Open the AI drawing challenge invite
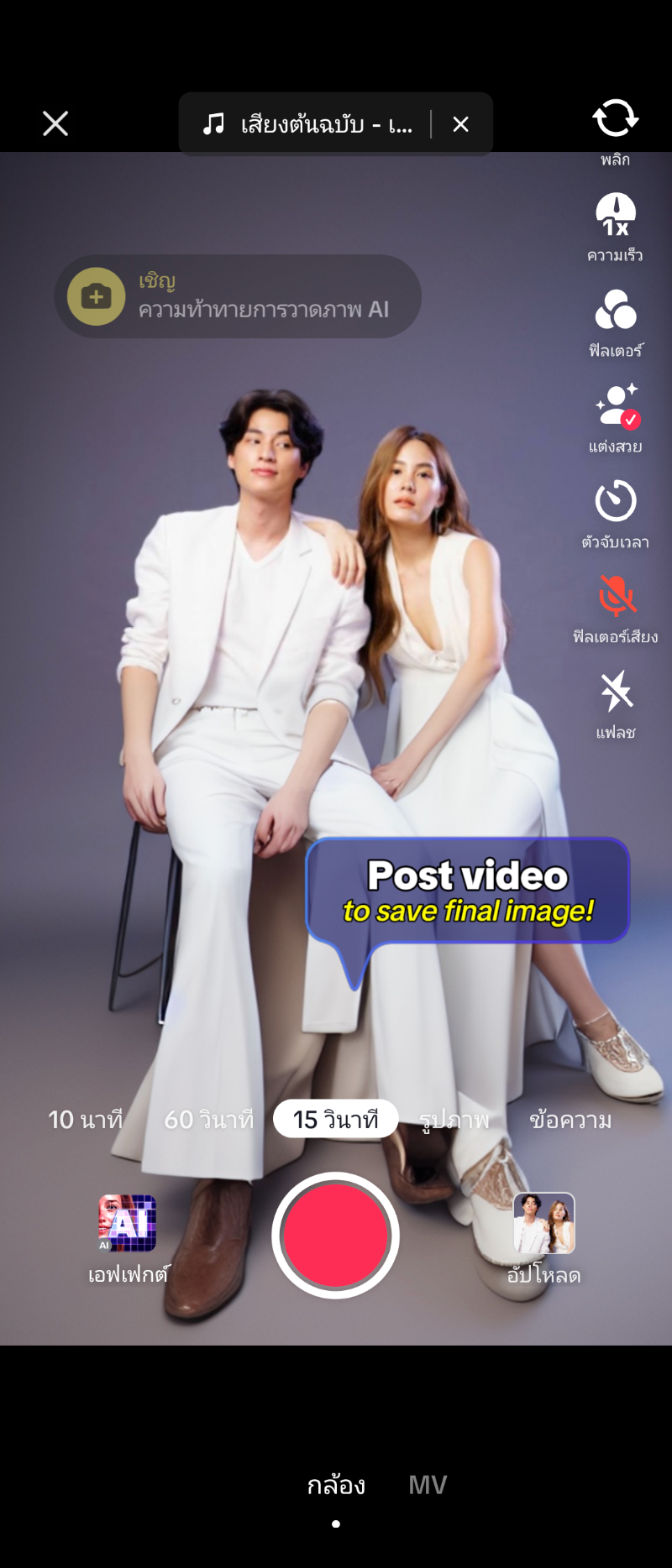Image resolution: width=672 pixels, height=1568 pixels. (x=238, y=296)
